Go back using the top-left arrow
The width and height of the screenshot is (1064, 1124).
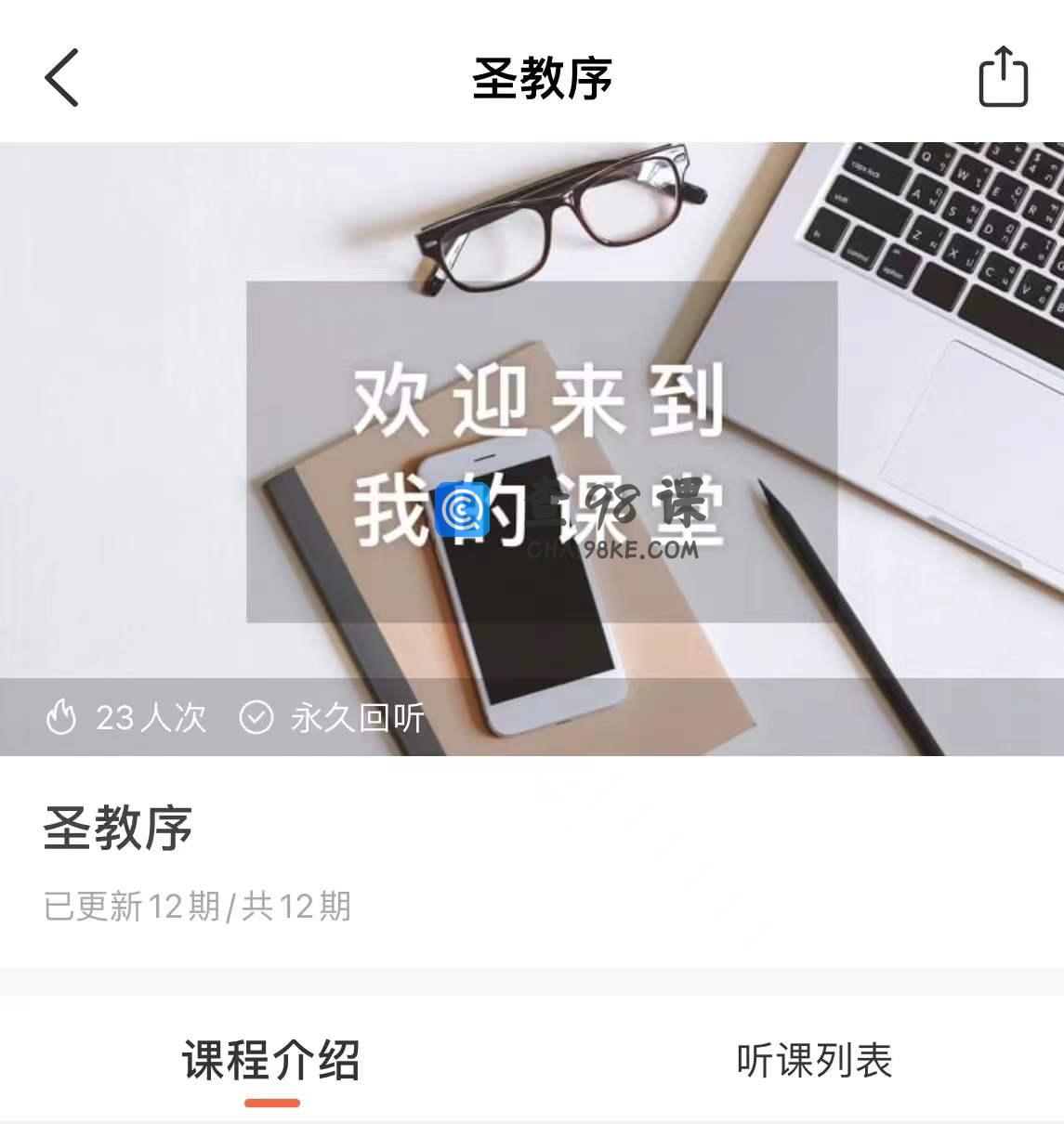tap(61, 78)
